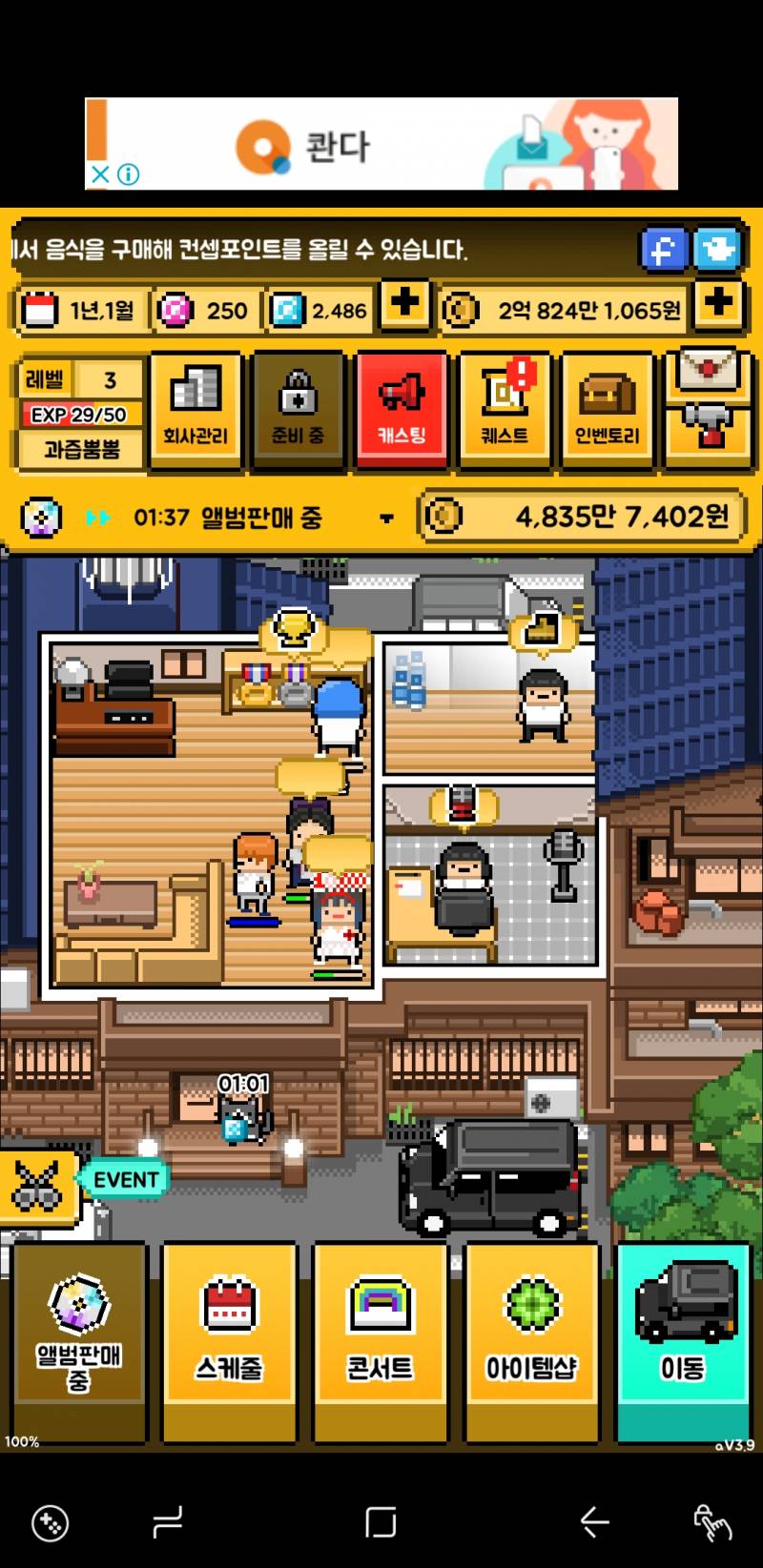Viewport: 763px width, 1568px height.
Task: Open the 회사관리 company management menu
Action: 195,410
